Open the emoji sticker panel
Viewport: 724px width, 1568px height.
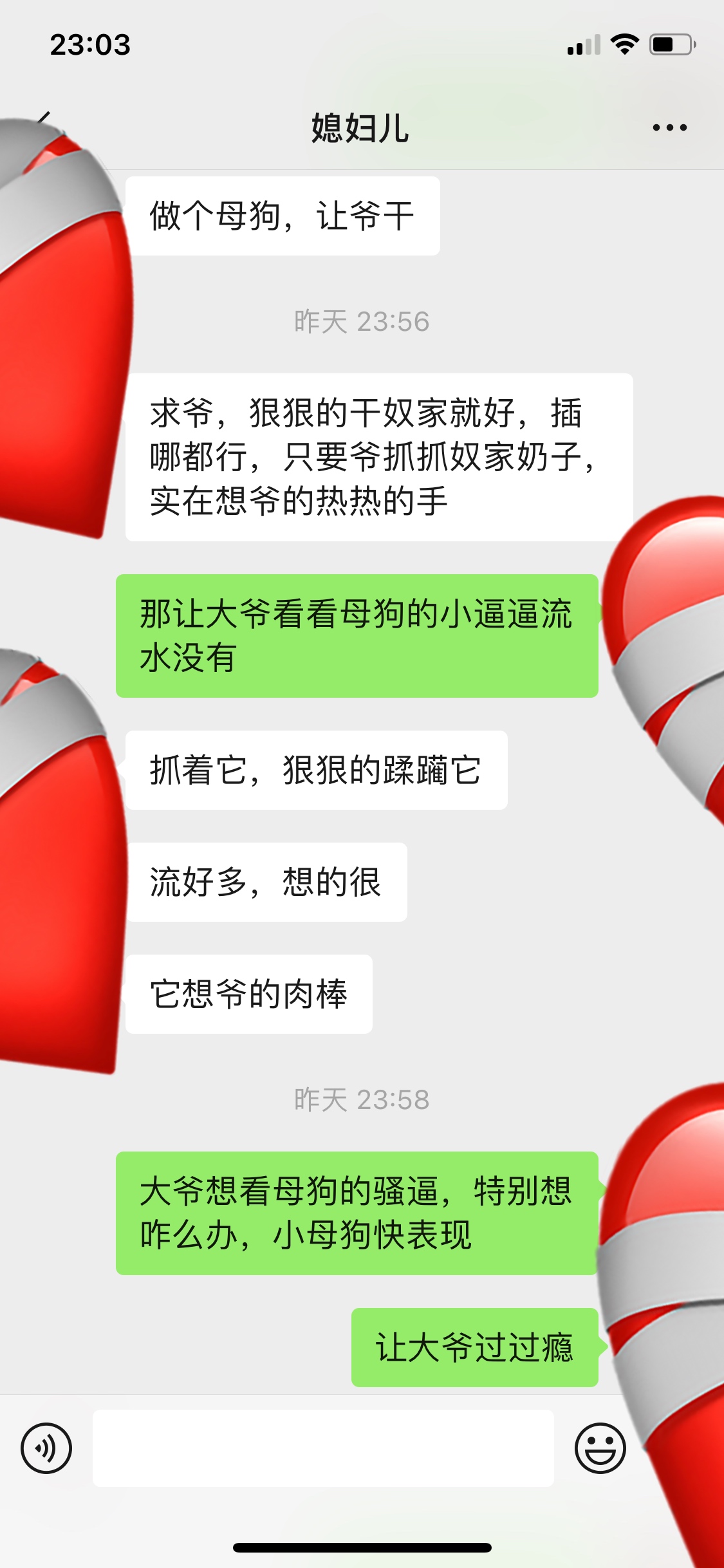600,1448
